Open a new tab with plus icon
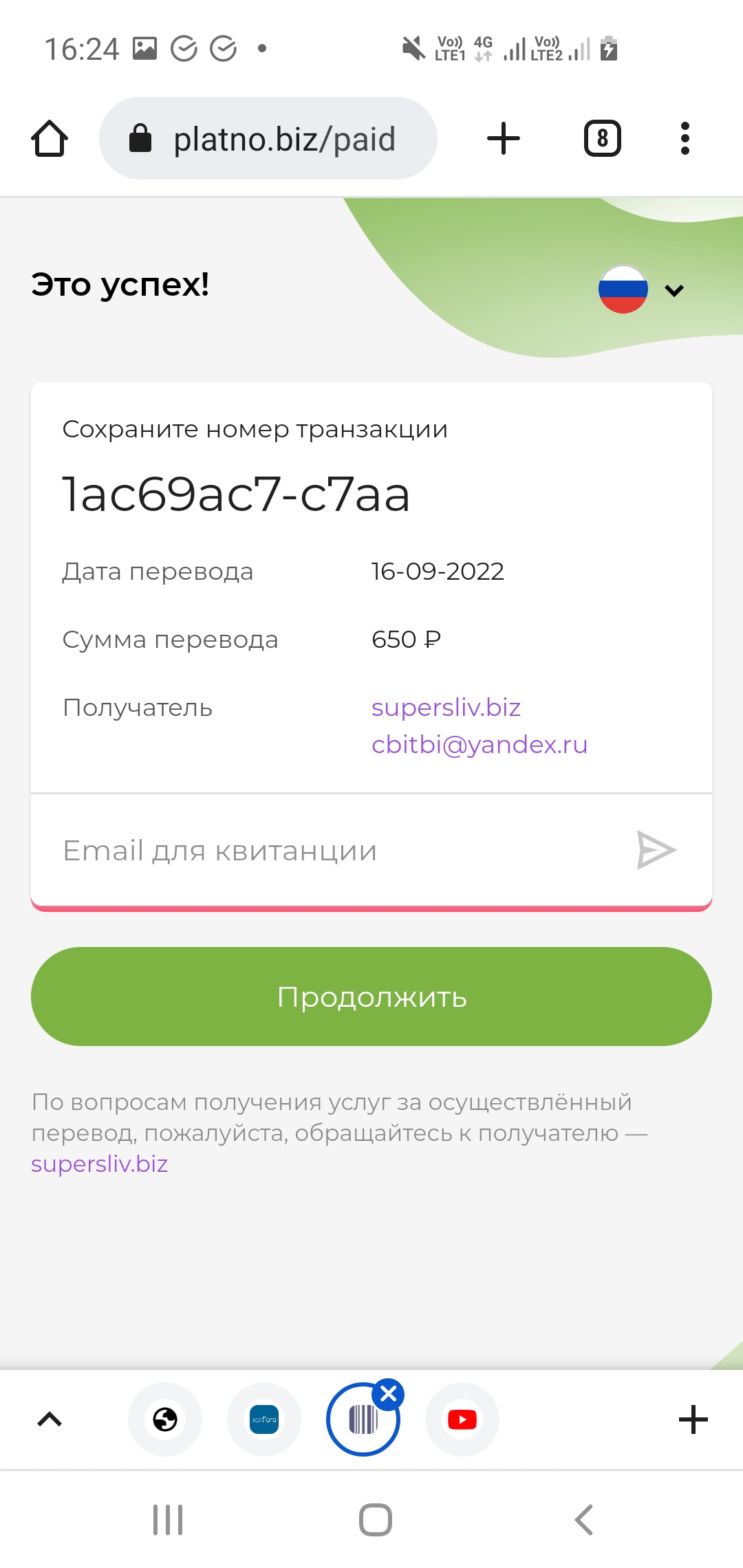 504,138
